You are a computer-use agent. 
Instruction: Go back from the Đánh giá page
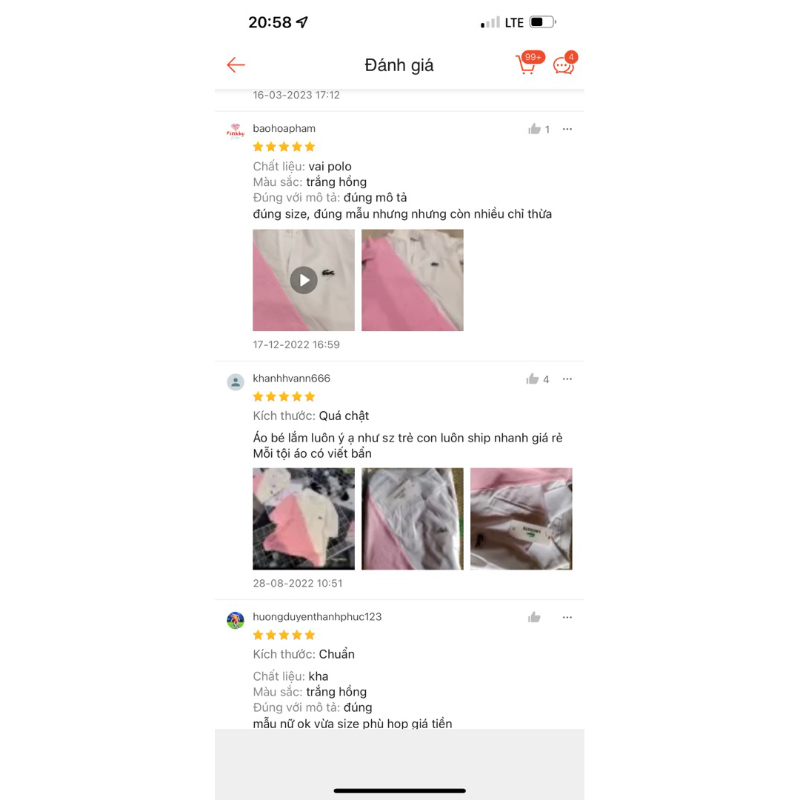[x=236, y=65]
